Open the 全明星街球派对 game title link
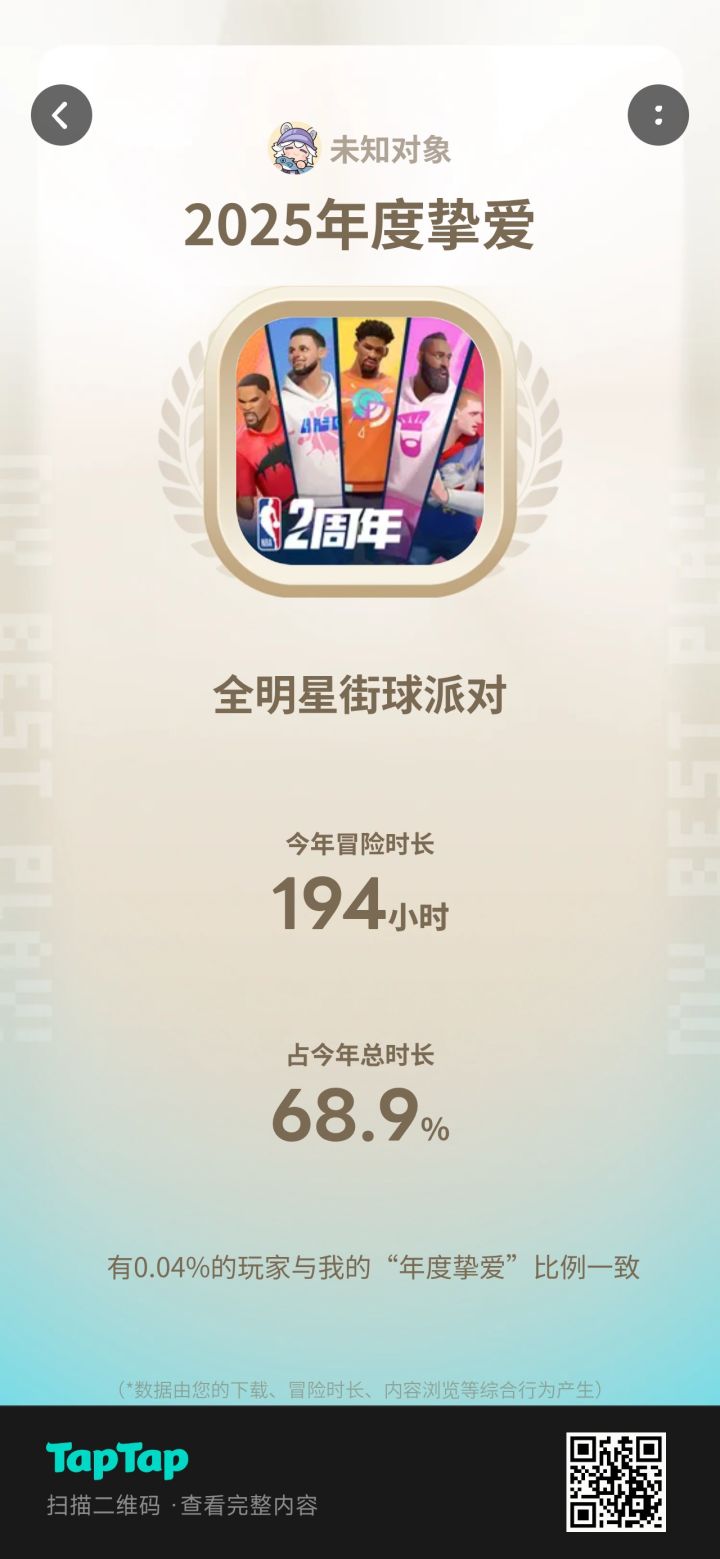Screen dimensions: 720x1559 click(360, 693)
